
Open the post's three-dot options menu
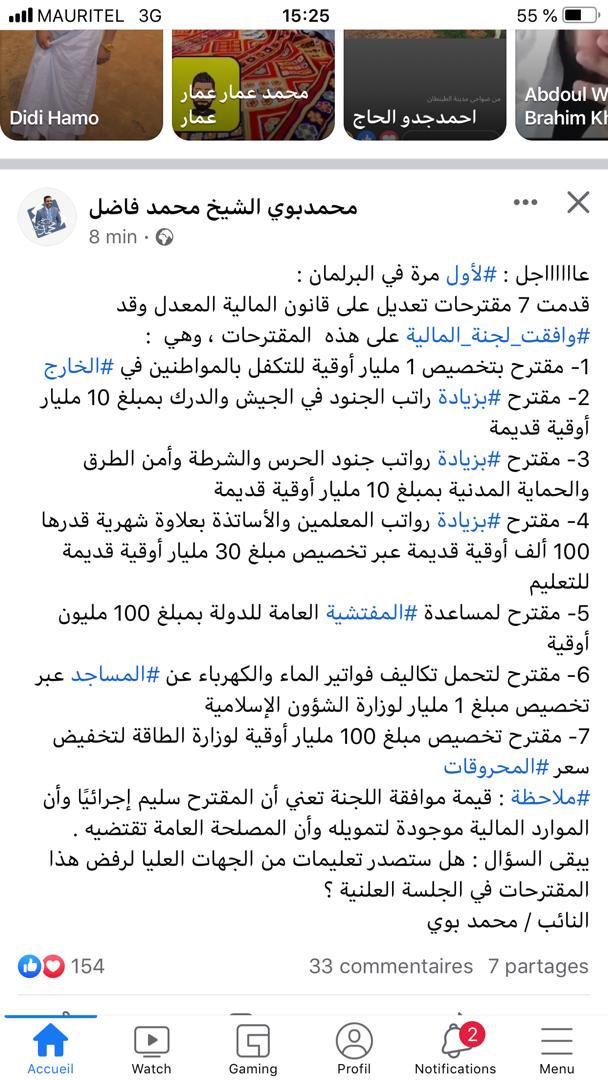coord(525,202)
